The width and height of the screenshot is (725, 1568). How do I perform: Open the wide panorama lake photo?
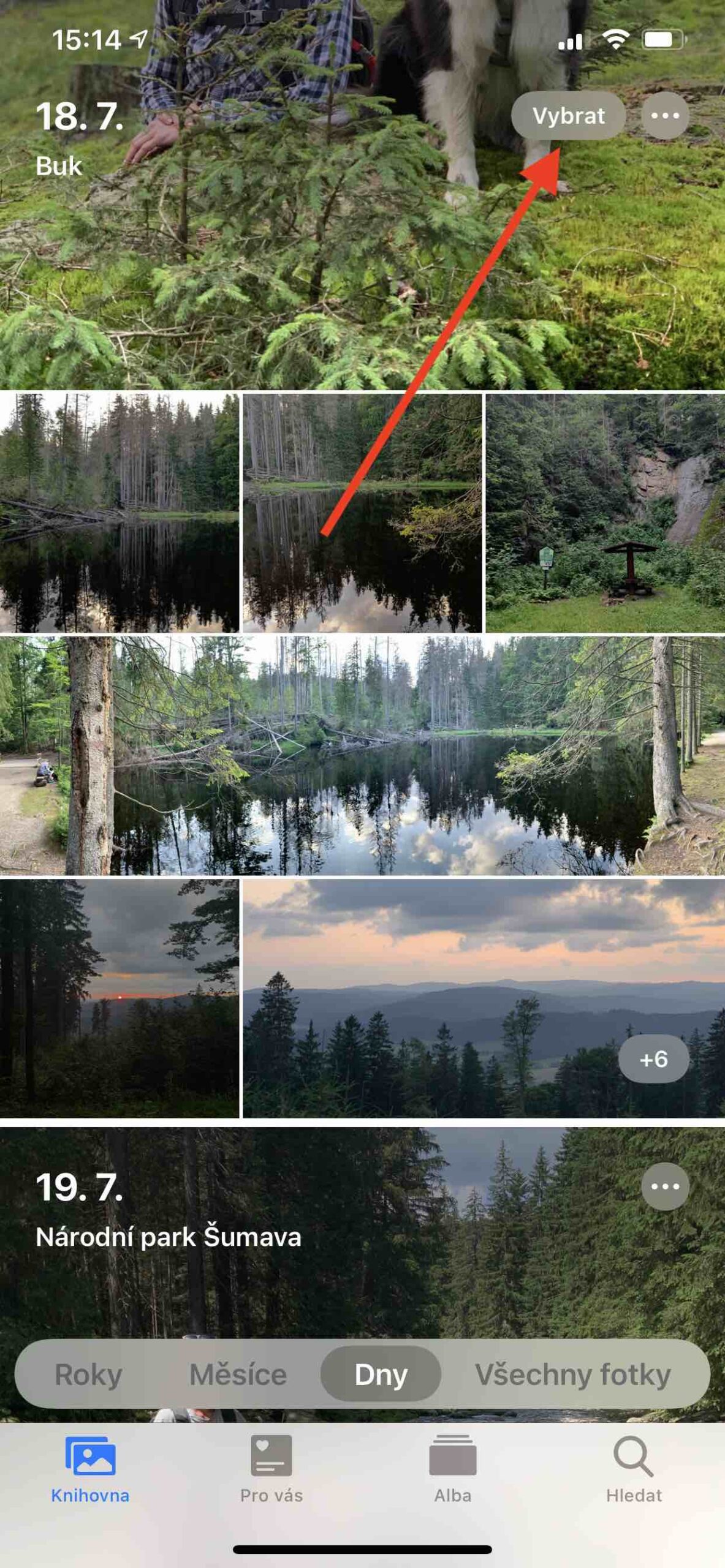point(362,755)
